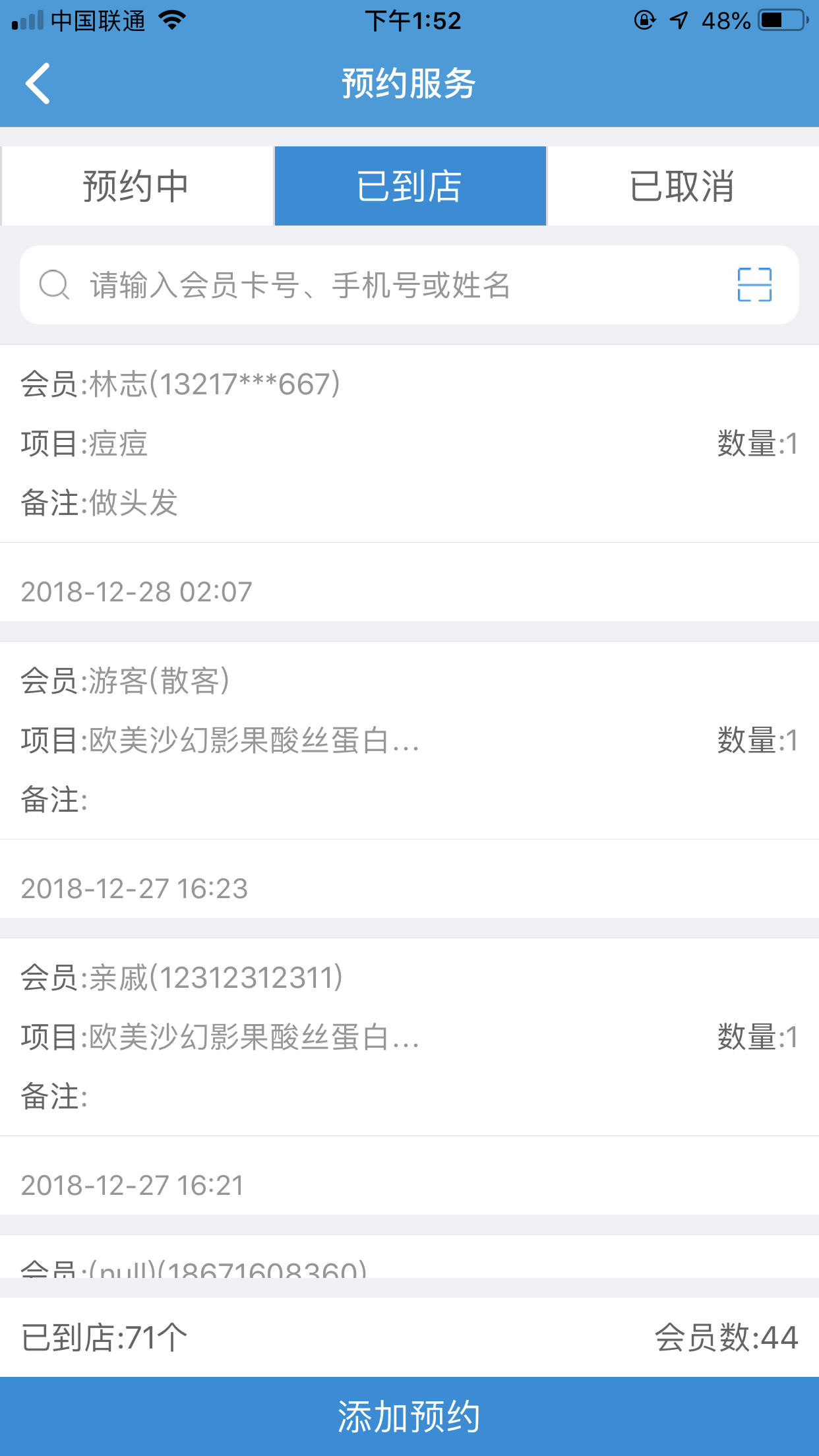Open the appointment for member 林志
The image size is (819, 1456).
[x=409, y=483]
